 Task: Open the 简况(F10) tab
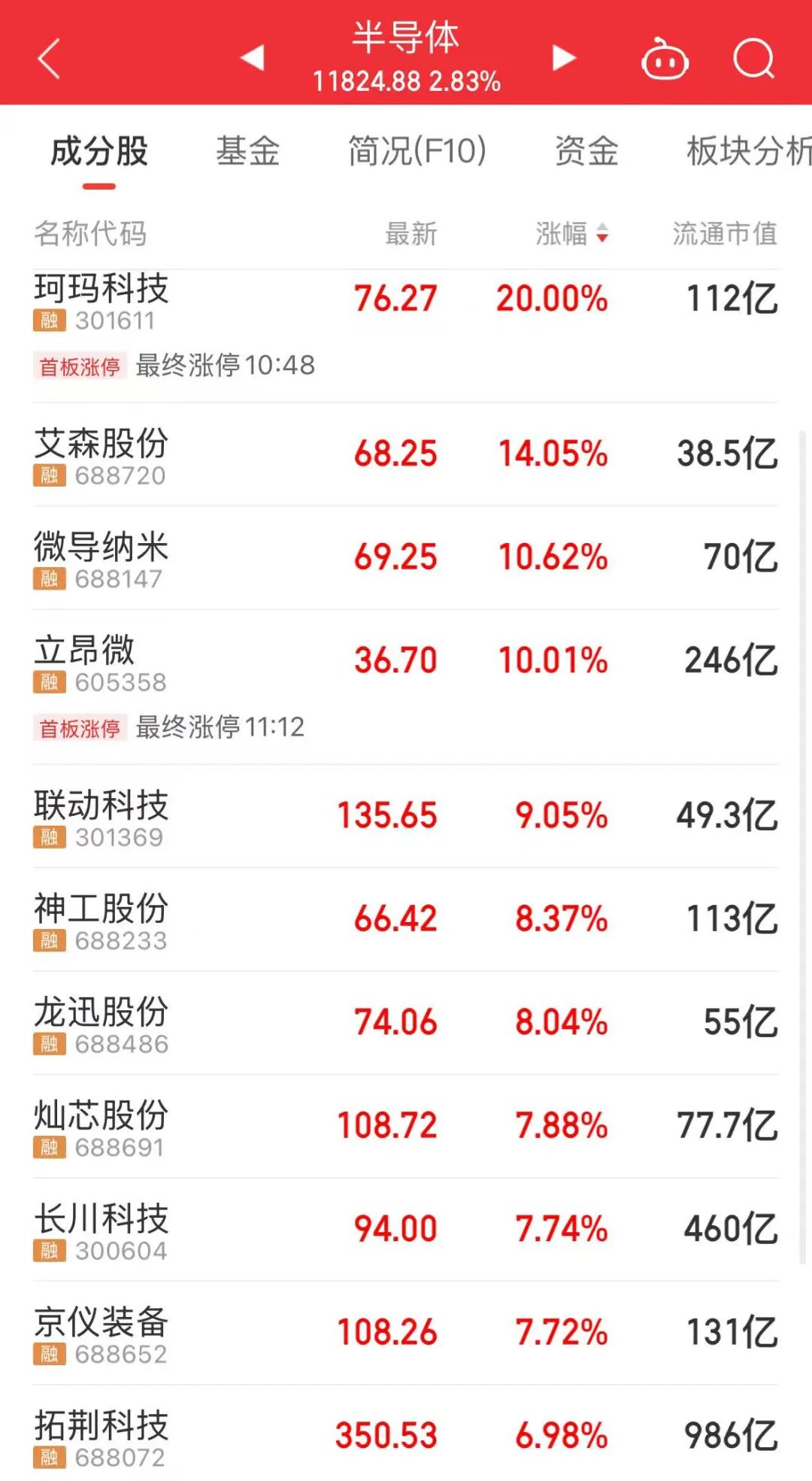[x=417, y=151]
